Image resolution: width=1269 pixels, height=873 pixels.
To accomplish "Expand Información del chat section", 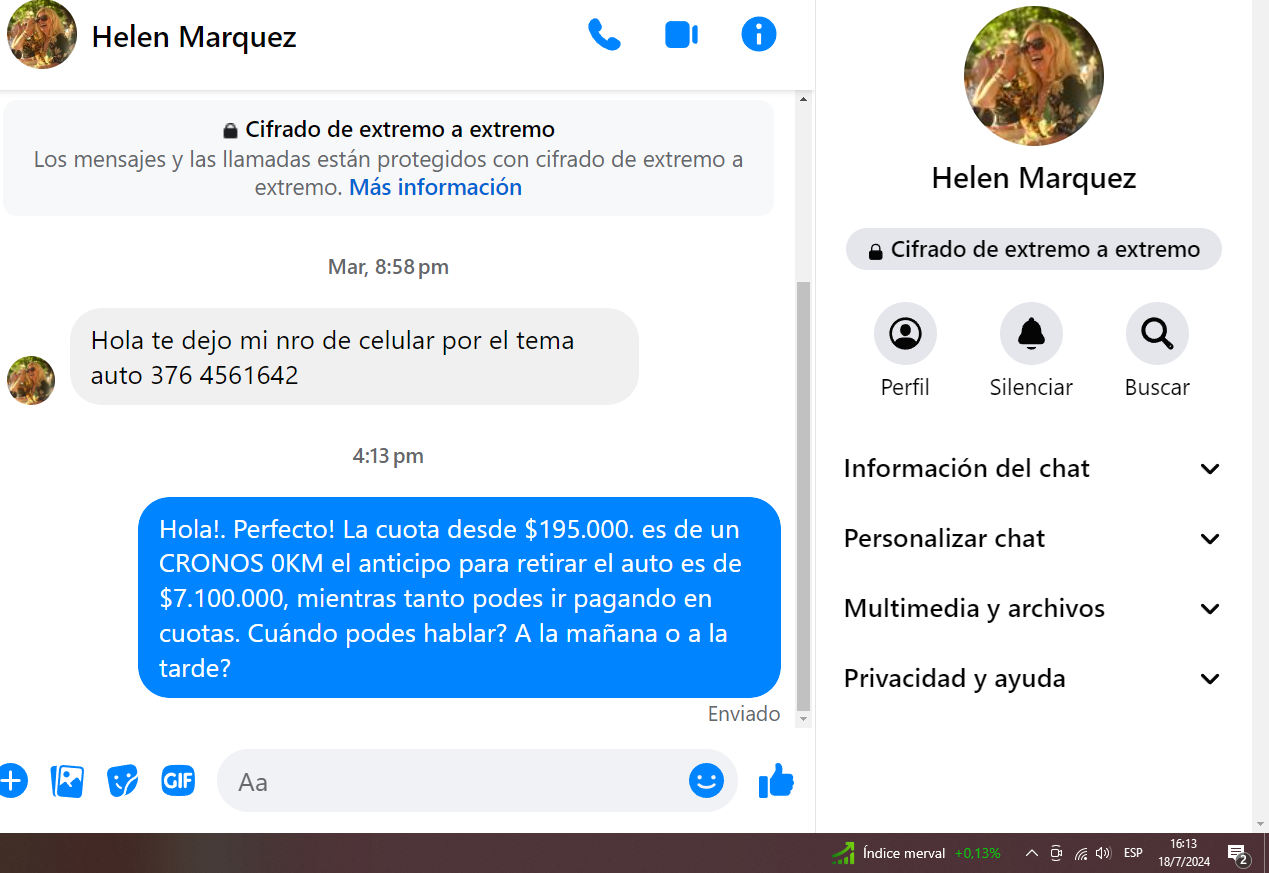I will (x=1032, y=469).
